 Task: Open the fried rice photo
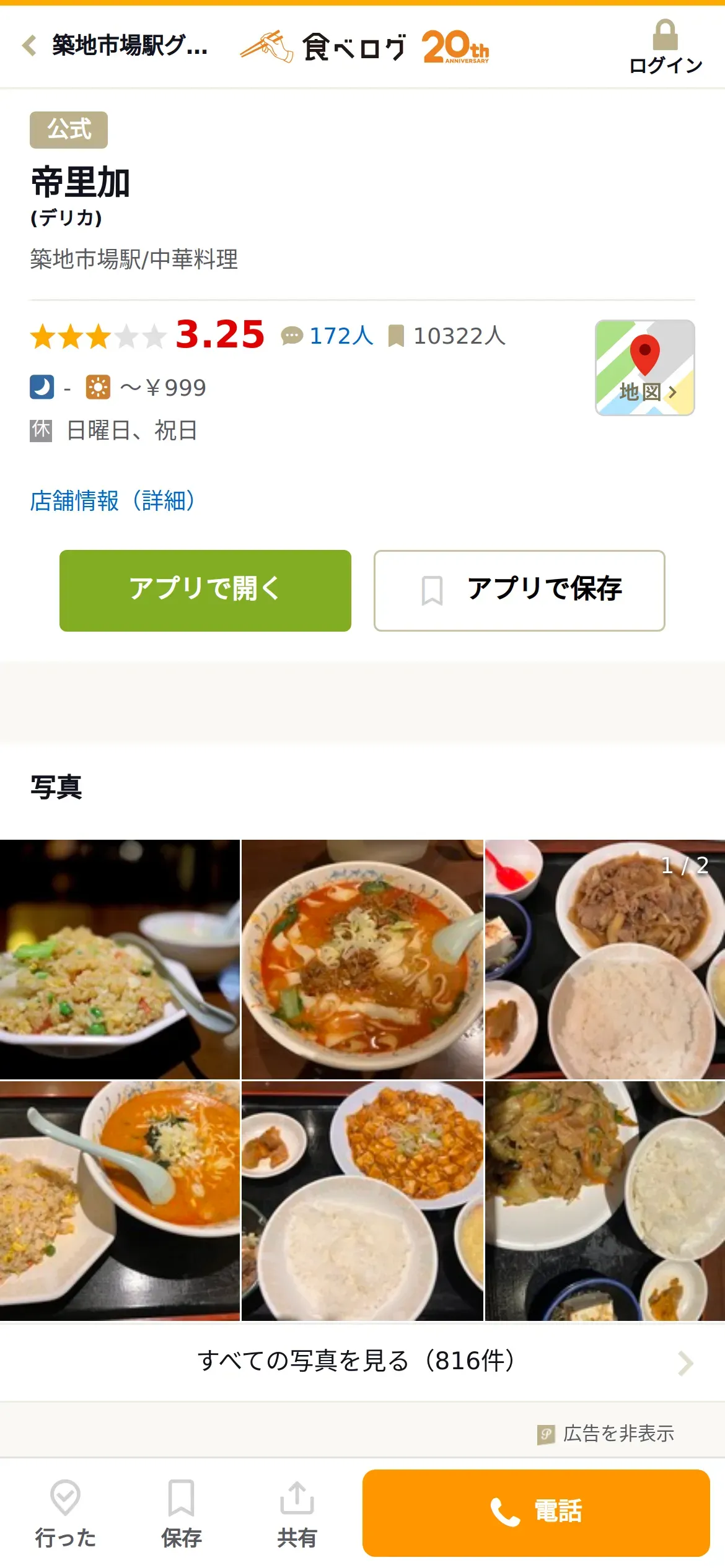coord(120,959)
